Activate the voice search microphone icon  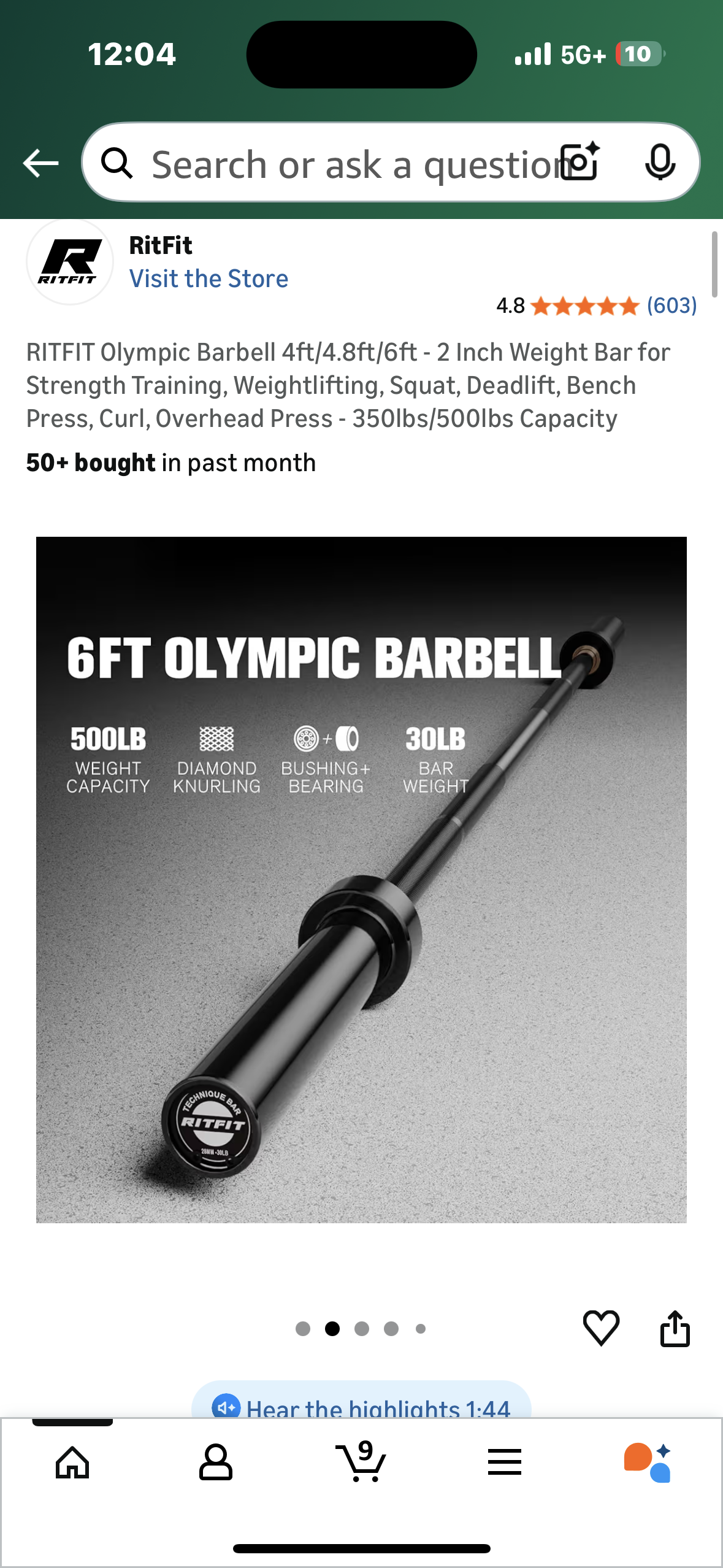click(659, 162)
